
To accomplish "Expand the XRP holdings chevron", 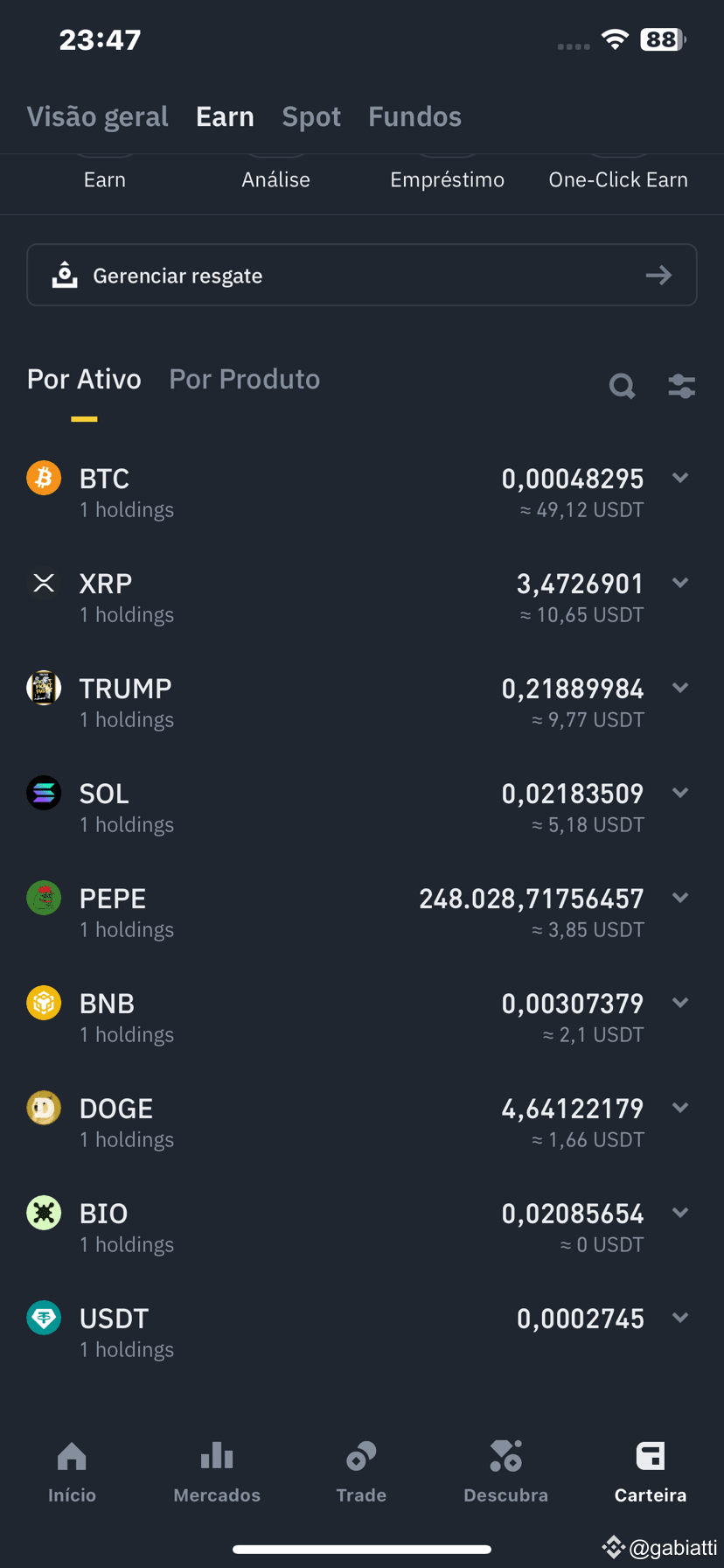I will 680,583.
